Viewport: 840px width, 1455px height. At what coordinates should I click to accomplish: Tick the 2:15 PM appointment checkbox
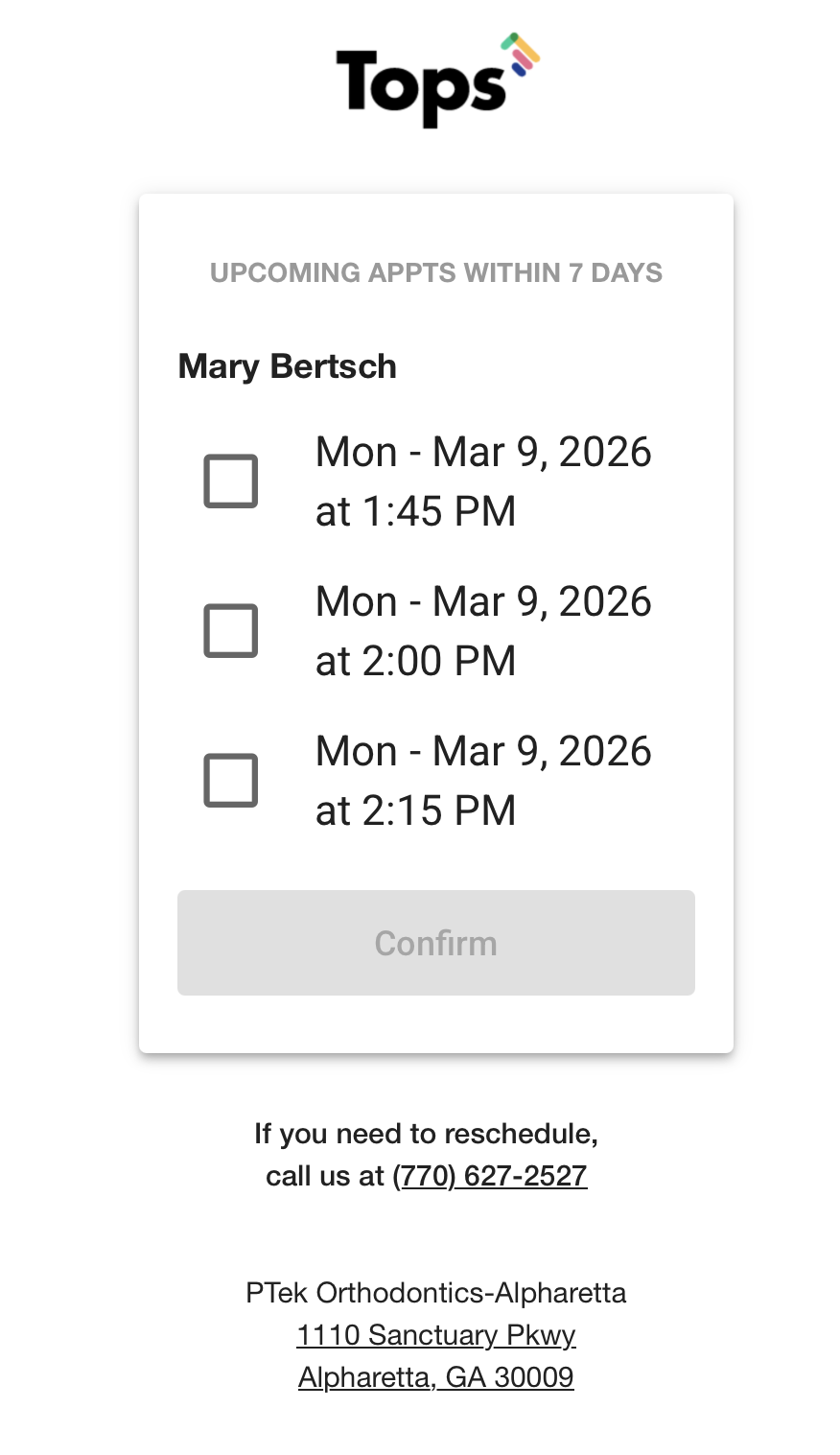tap(231, 780)
